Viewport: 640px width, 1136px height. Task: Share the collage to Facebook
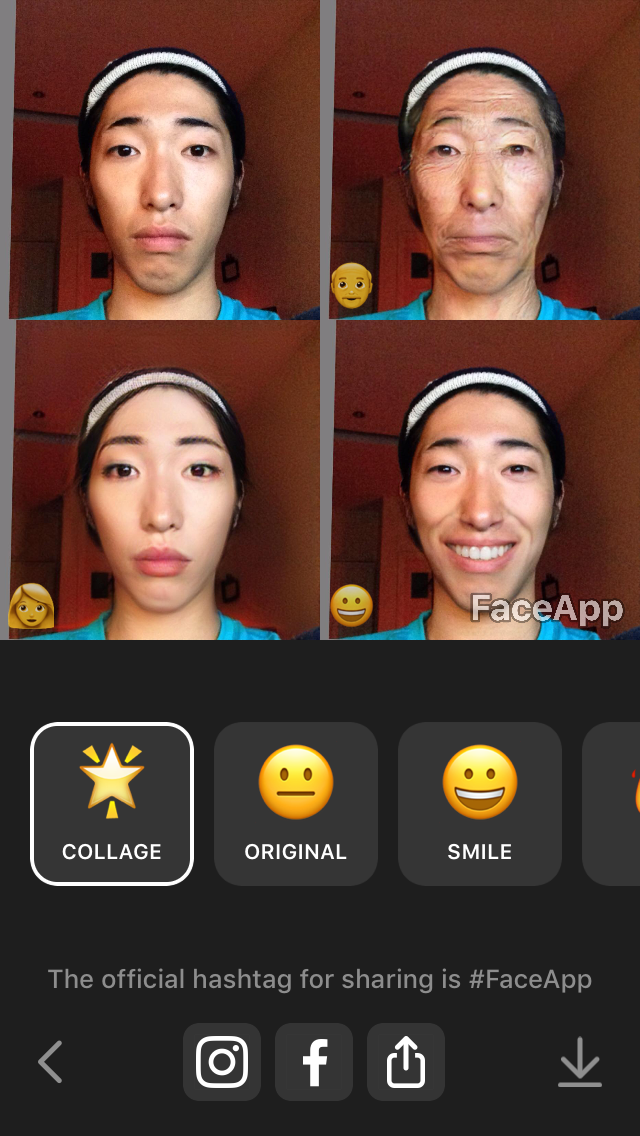[314, 1062]
